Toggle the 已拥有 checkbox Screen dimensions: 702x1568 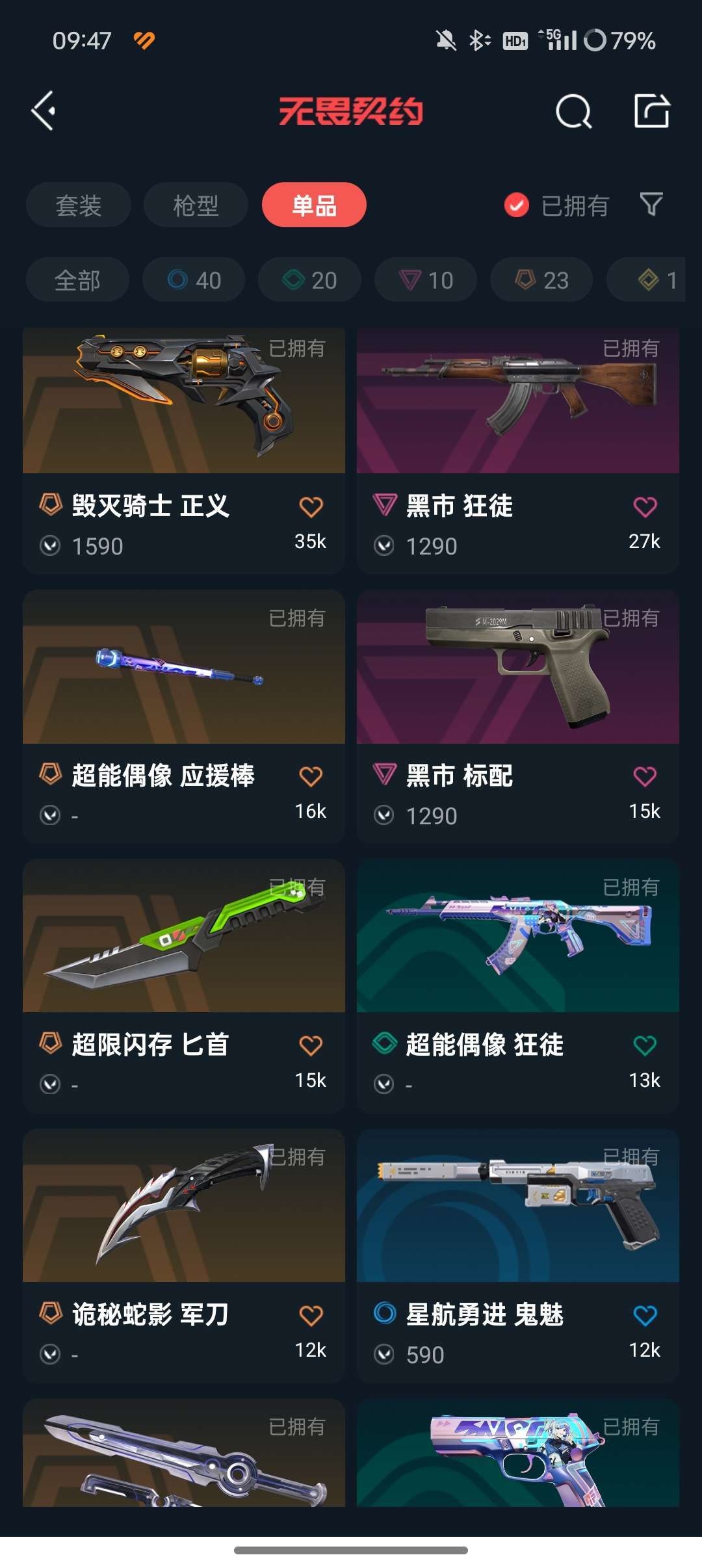(x=517, y=205)
